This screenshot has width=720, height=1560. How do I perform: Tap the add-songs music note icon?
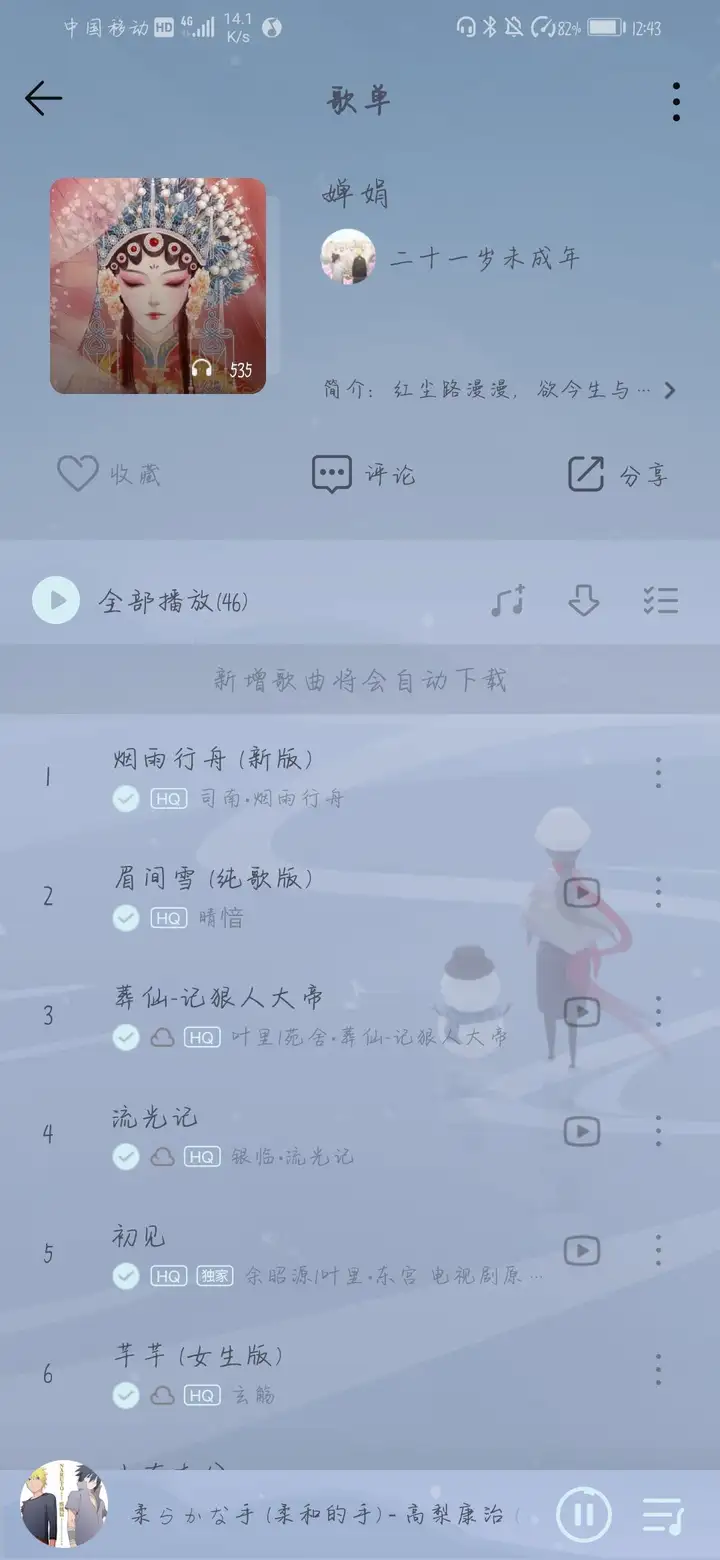click(508, 600)
